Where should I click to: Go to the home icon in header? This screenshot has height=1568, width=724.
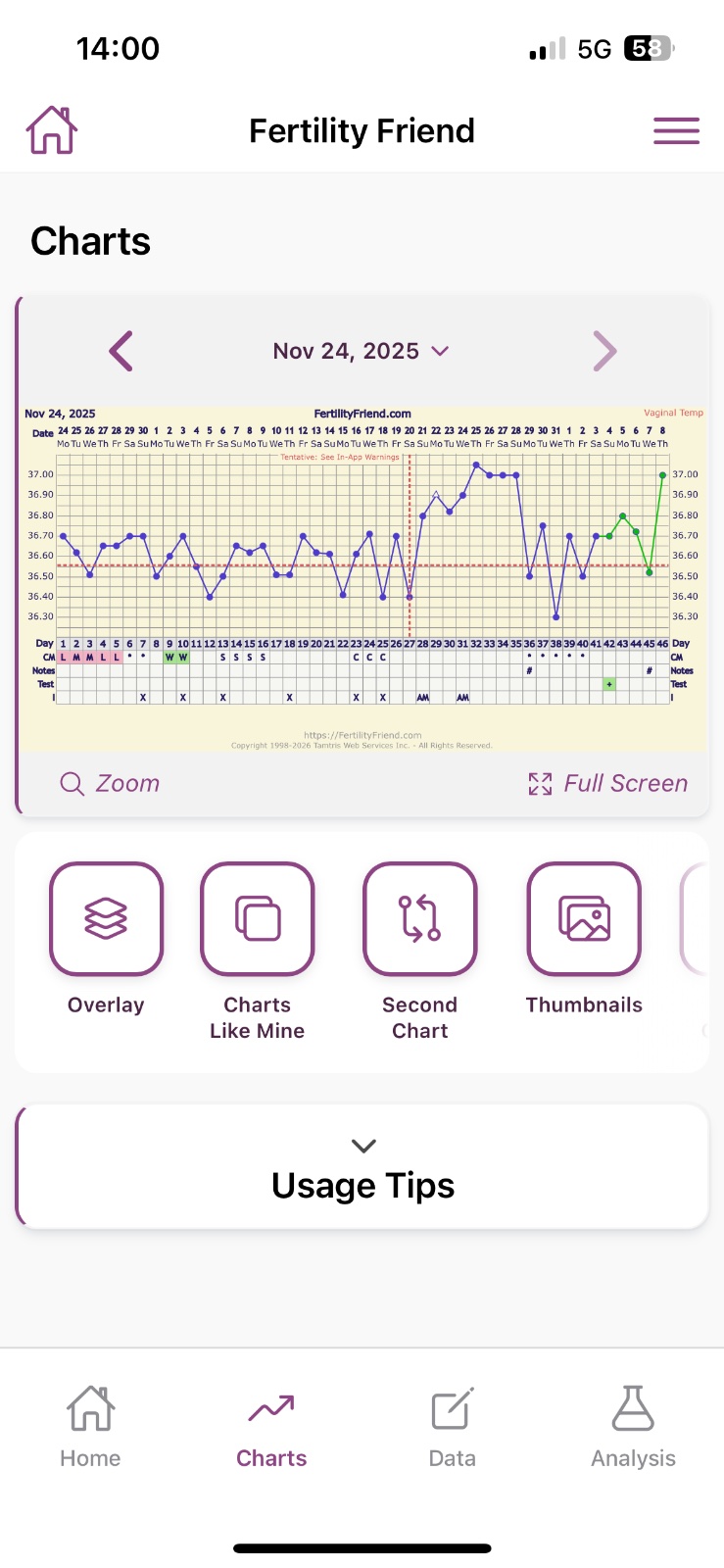coord(52,130)
